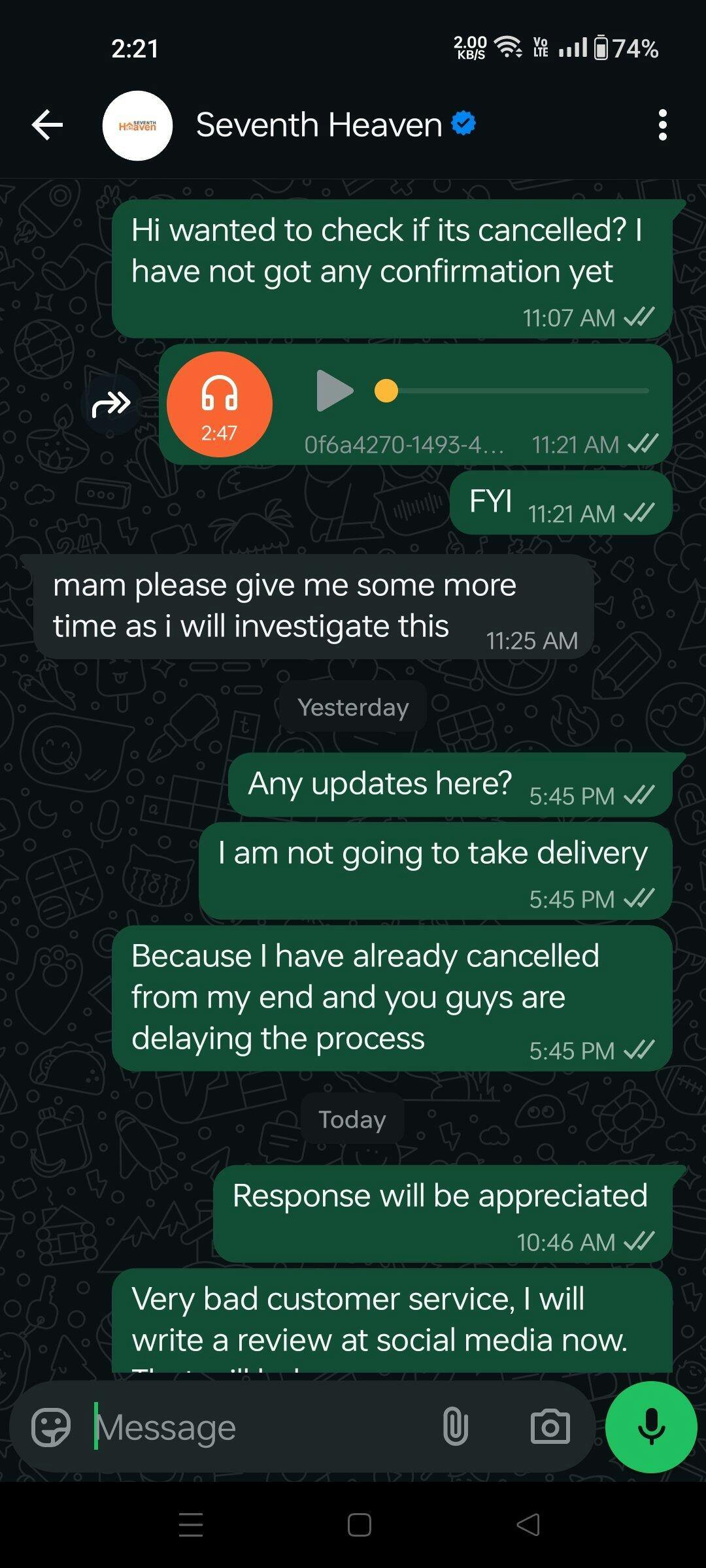Go to the system home button
This screenshot has width=706, height=1568.
(360, 1525)
